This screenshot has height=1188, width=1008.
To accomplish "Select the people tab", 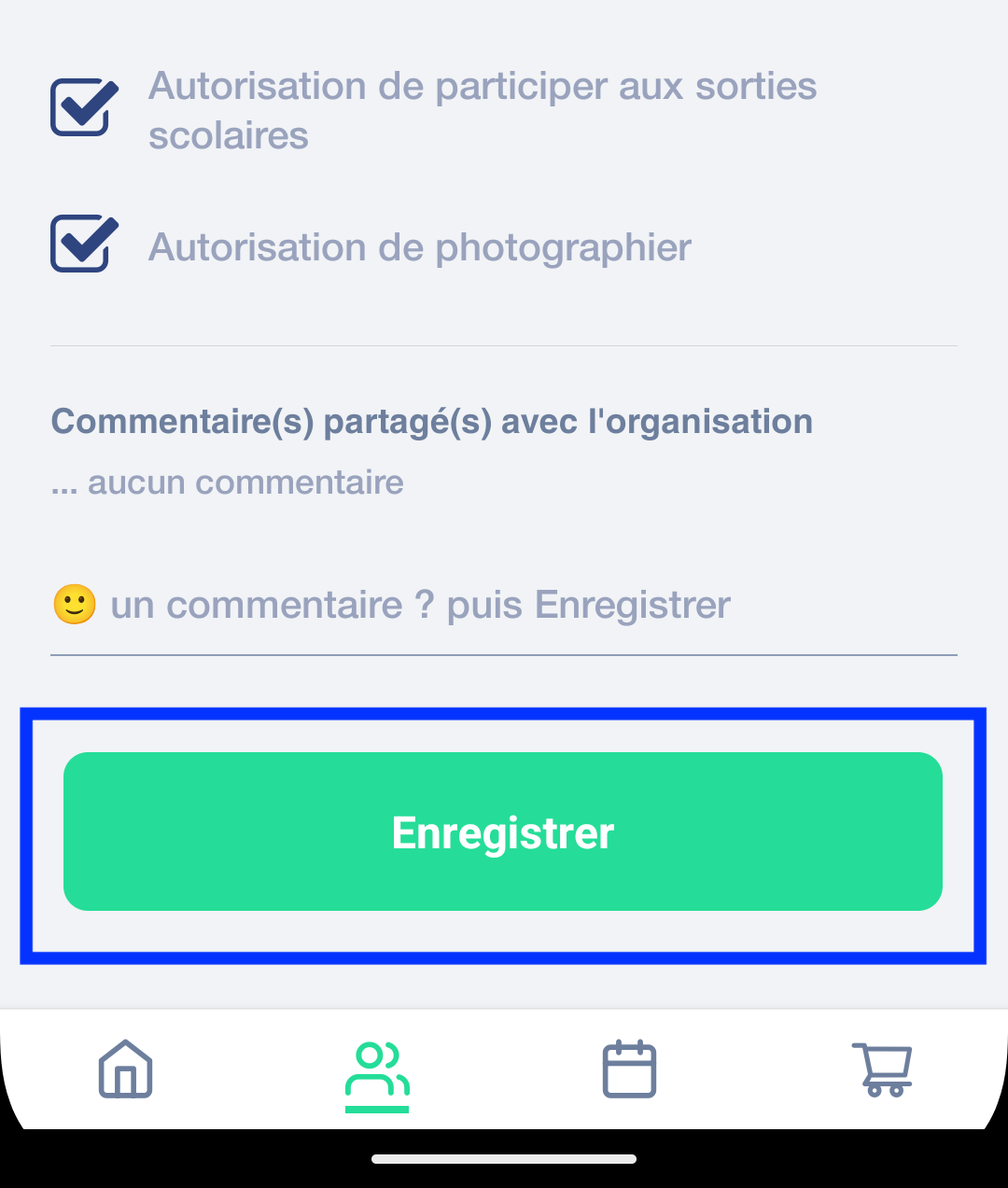I will (x=377, y=1070).
